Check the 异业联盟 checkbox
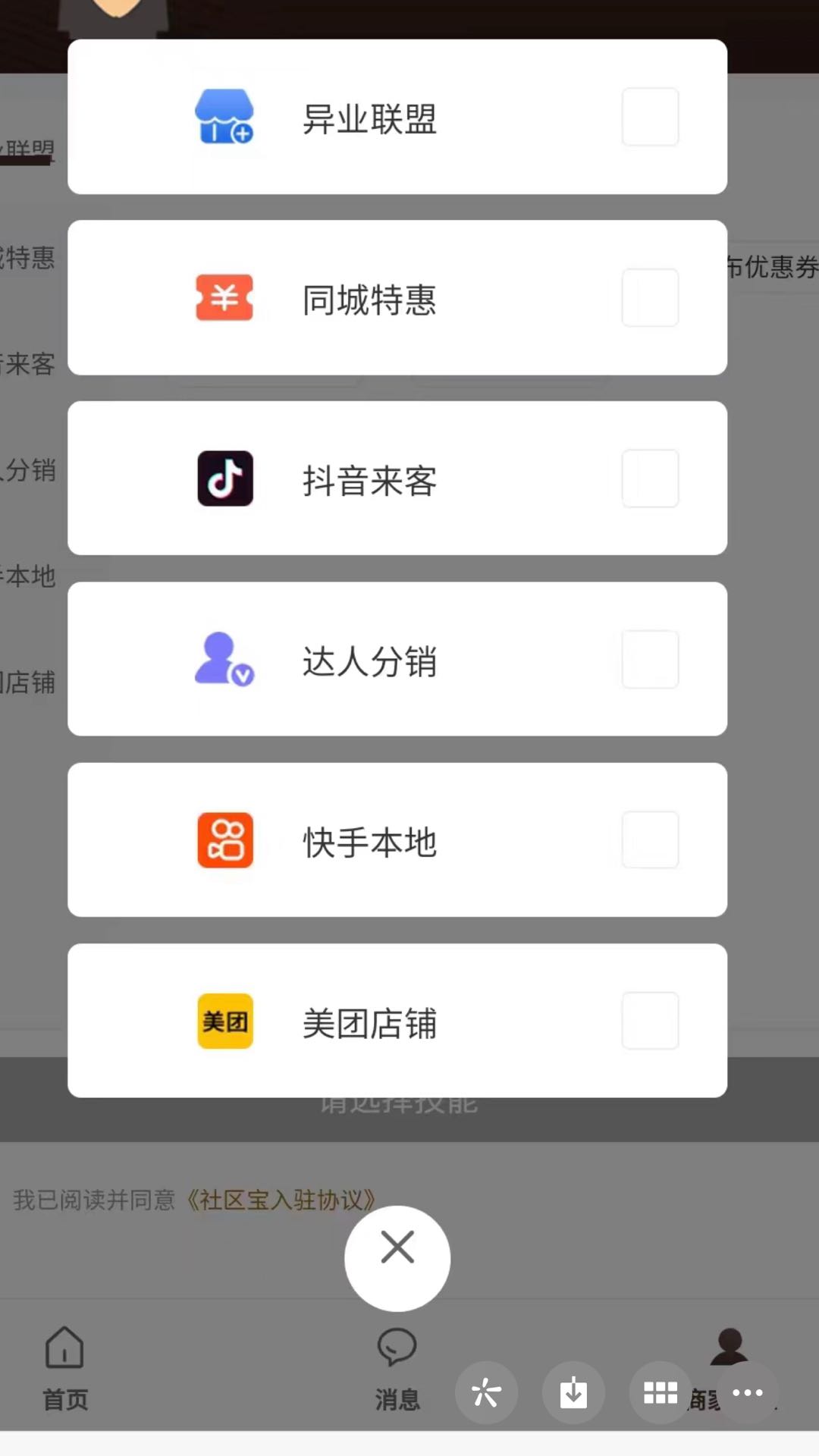The height and width of the screenshot is (1456, 819). coord(650,117)
